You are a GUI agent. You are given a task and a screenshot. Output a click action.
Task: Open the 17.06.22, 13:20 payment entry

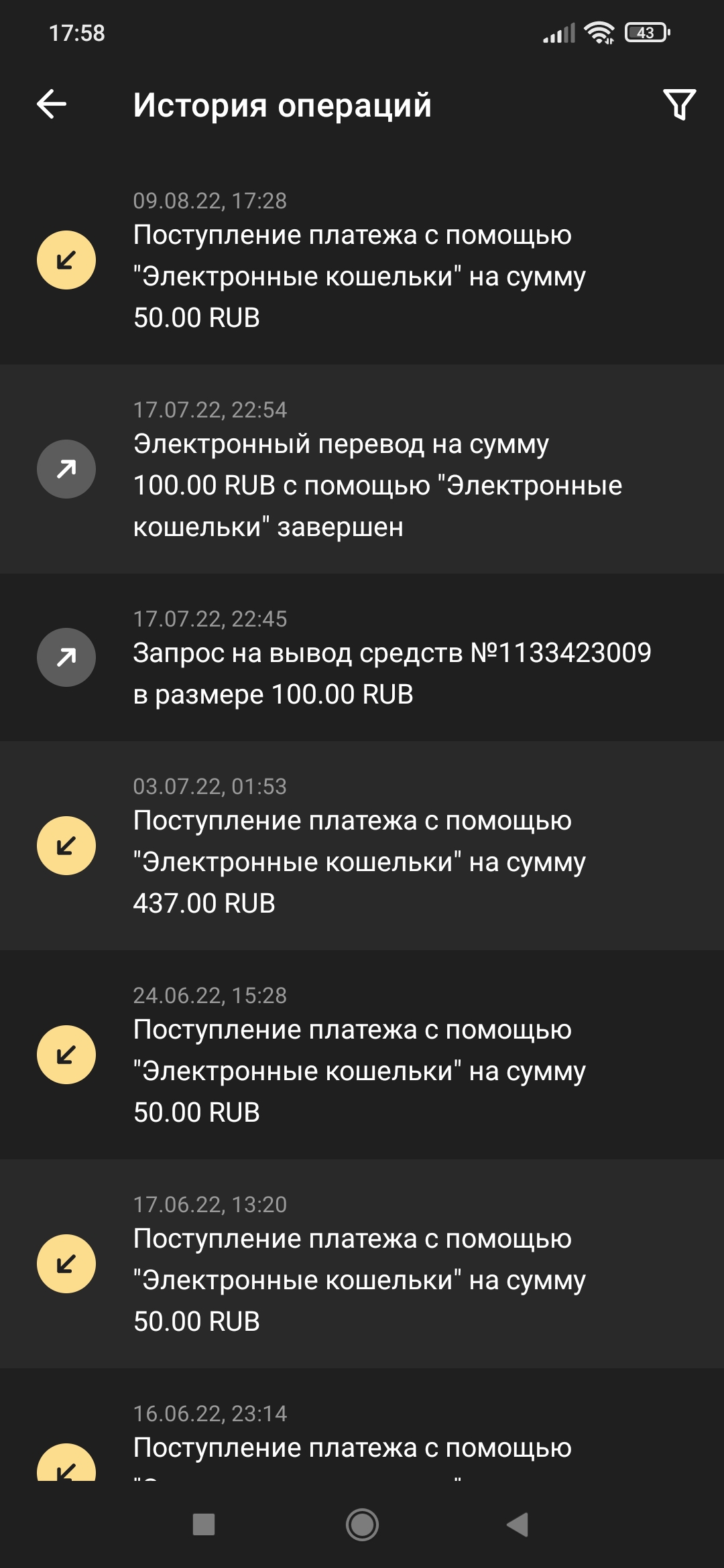point(362,1265)
